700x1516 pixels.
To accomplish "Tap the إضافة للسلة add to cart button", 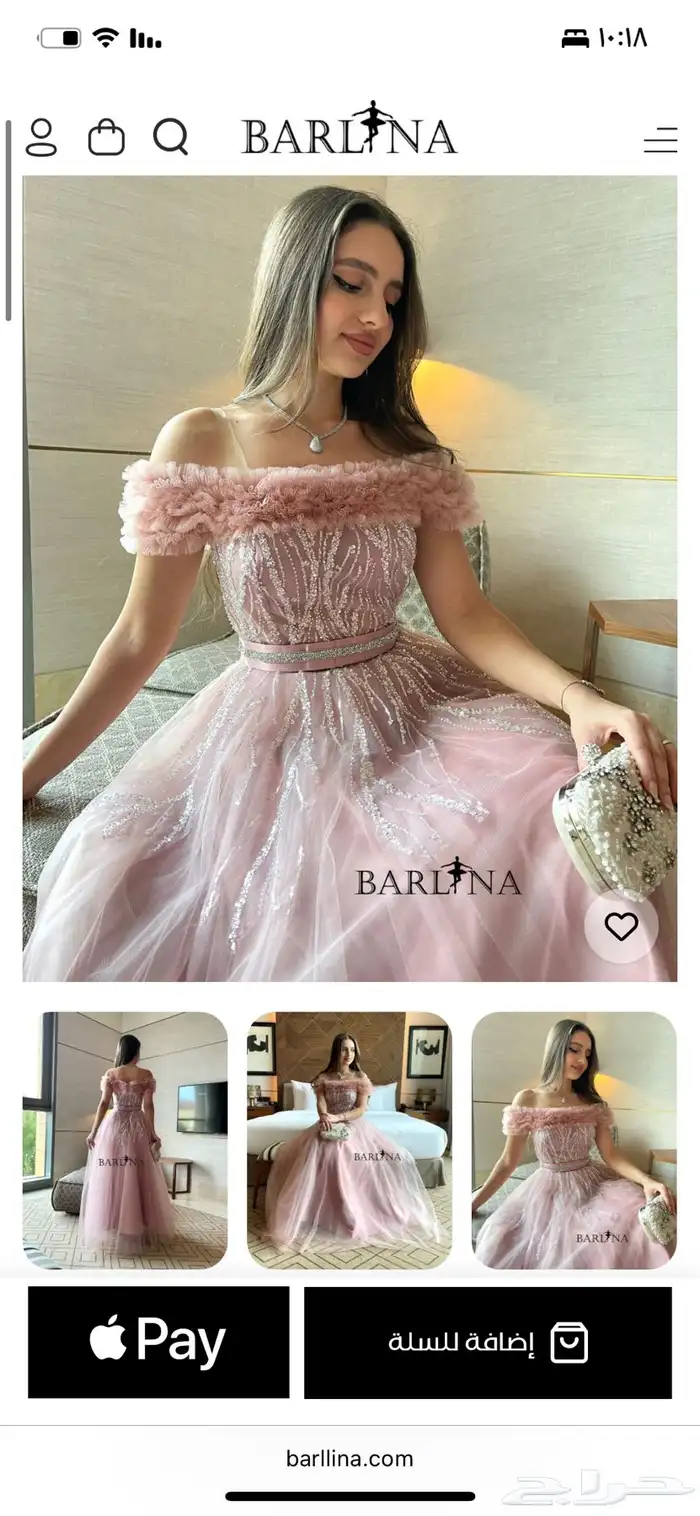I will click(488, 1342).
